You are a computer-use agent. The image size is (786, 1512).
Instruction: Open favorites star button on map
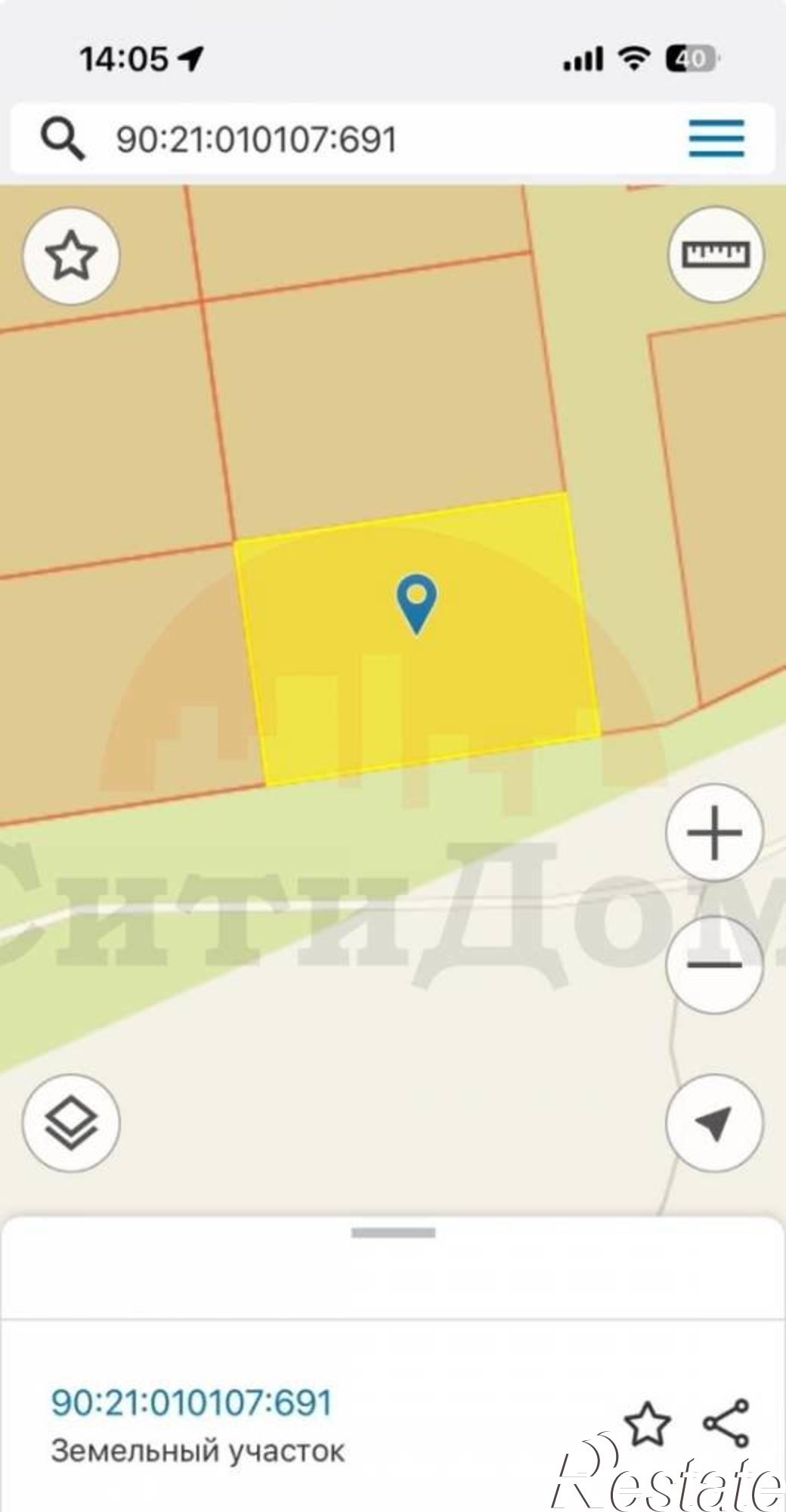point(71,256)
